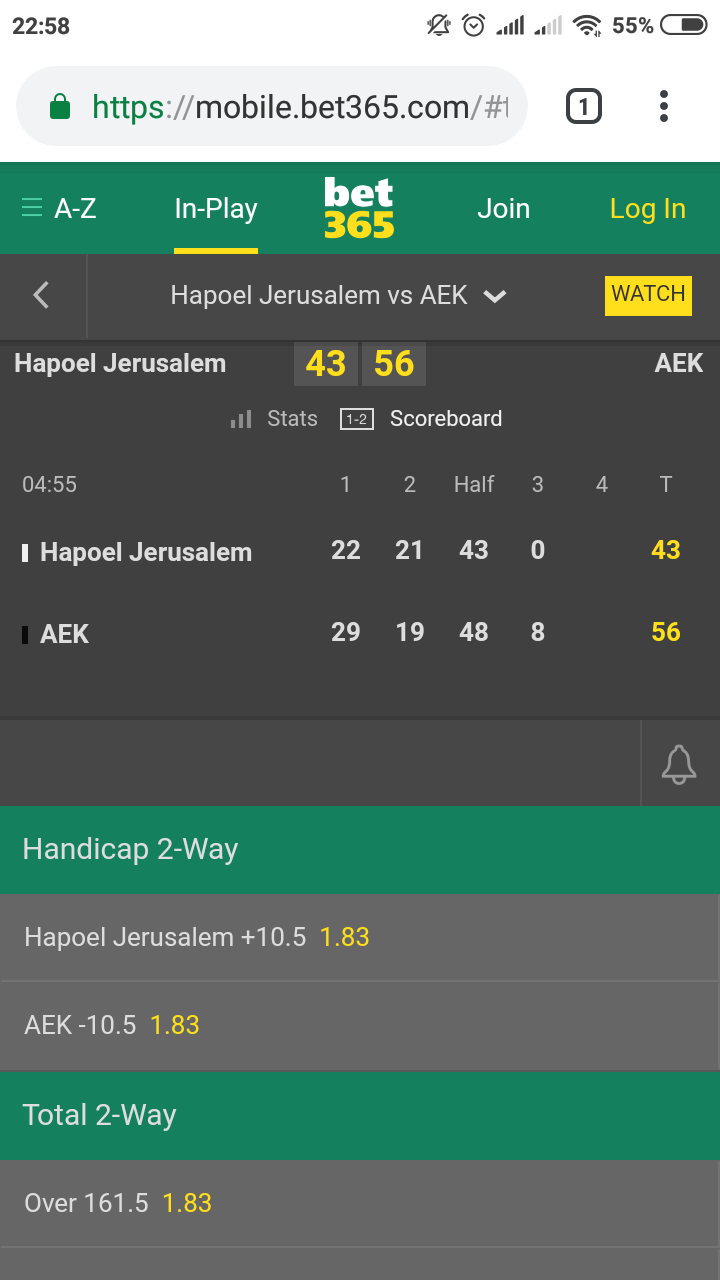Image resolution: width=720 pixels, height=1280 pixels.
Task: Open the browser tab switcher
Action: [584, 106]
